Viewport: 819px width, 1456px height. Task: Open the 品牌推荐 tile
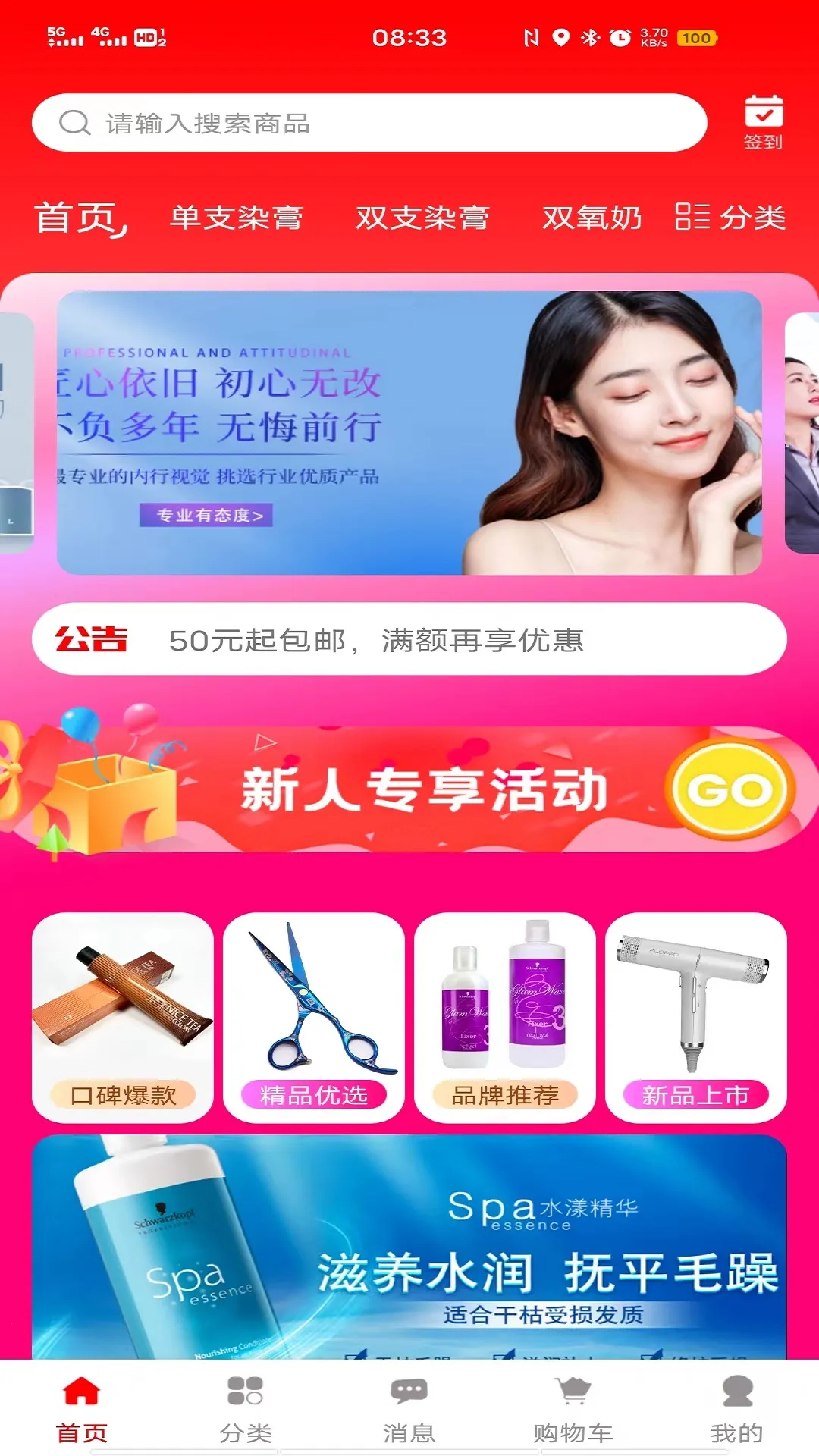[x=505, y=1017]
